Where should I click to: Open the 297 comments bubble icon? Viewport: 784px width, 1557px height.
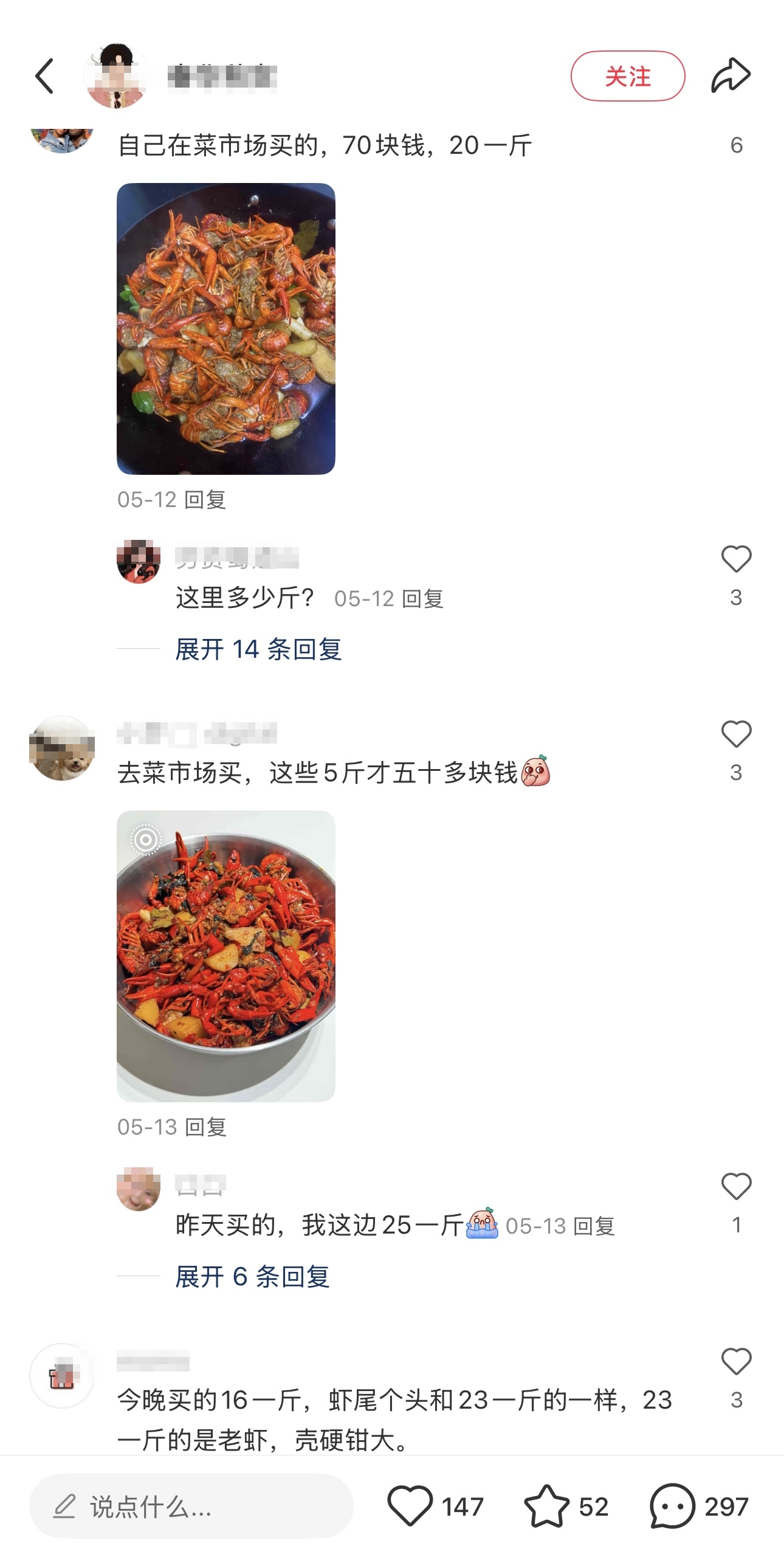click(672, 1507)
